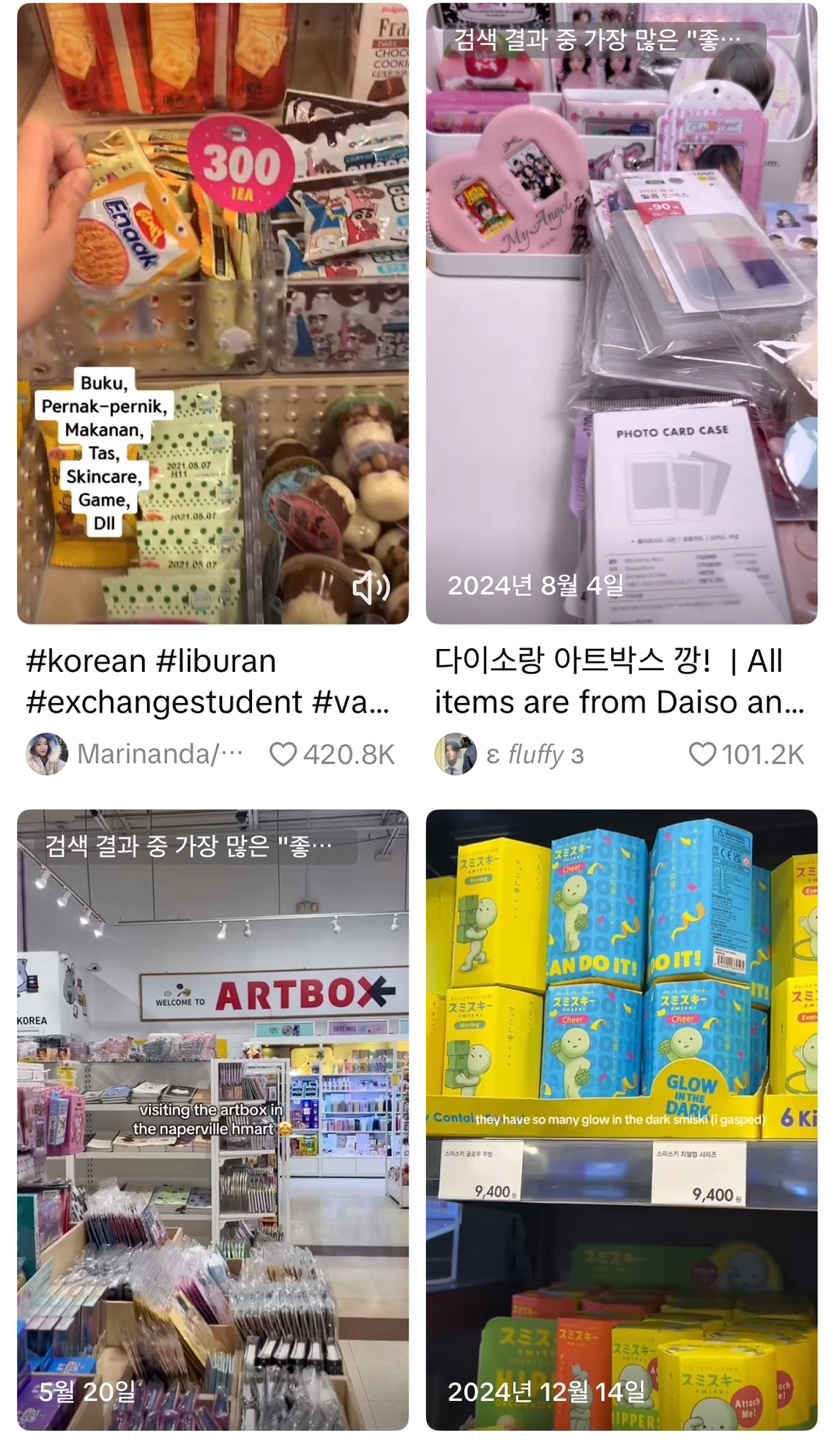
Task: Open the fluffy profile
Action: (x=456, y=754)
